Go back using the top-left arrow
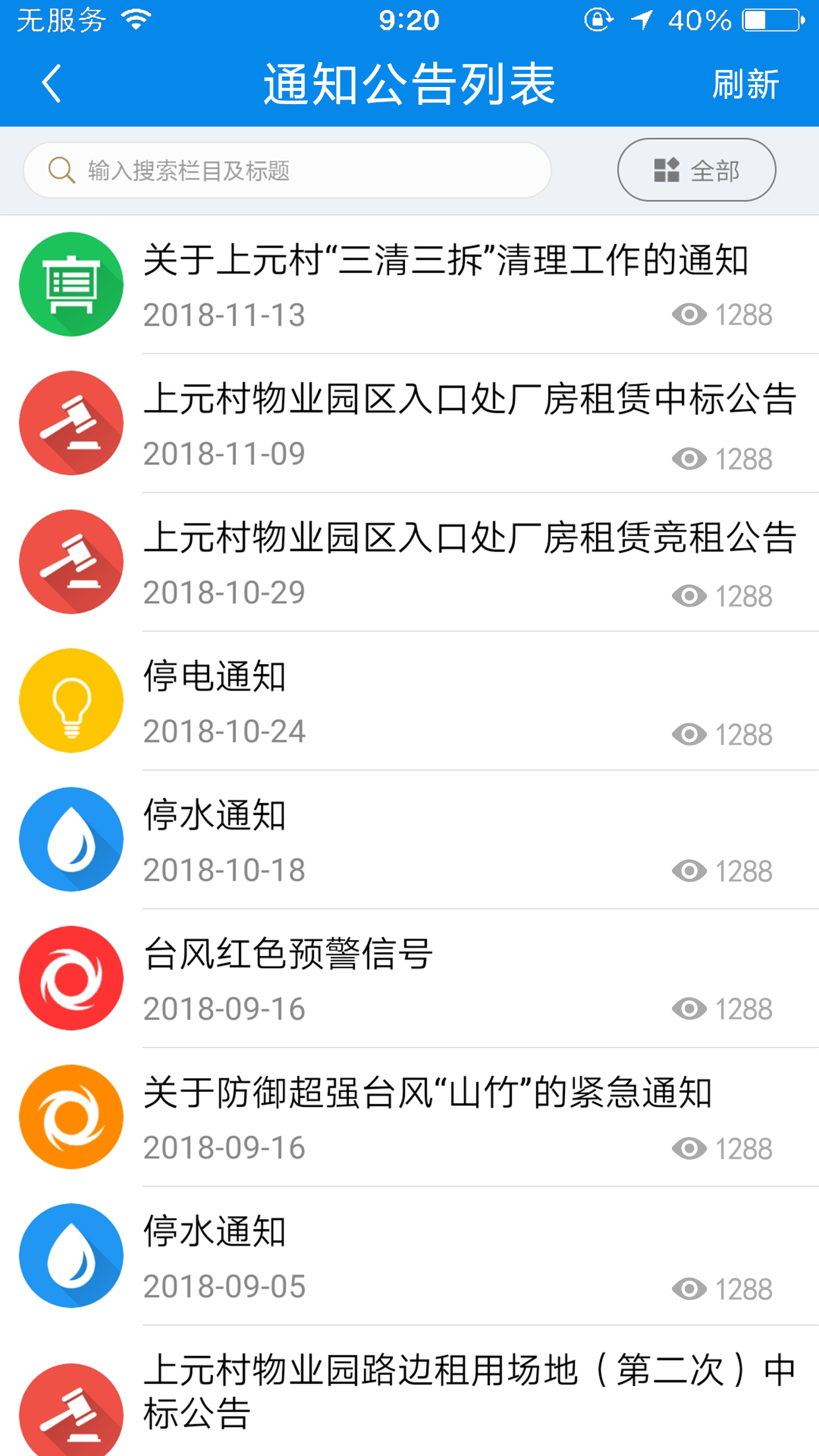 [51, 84]
